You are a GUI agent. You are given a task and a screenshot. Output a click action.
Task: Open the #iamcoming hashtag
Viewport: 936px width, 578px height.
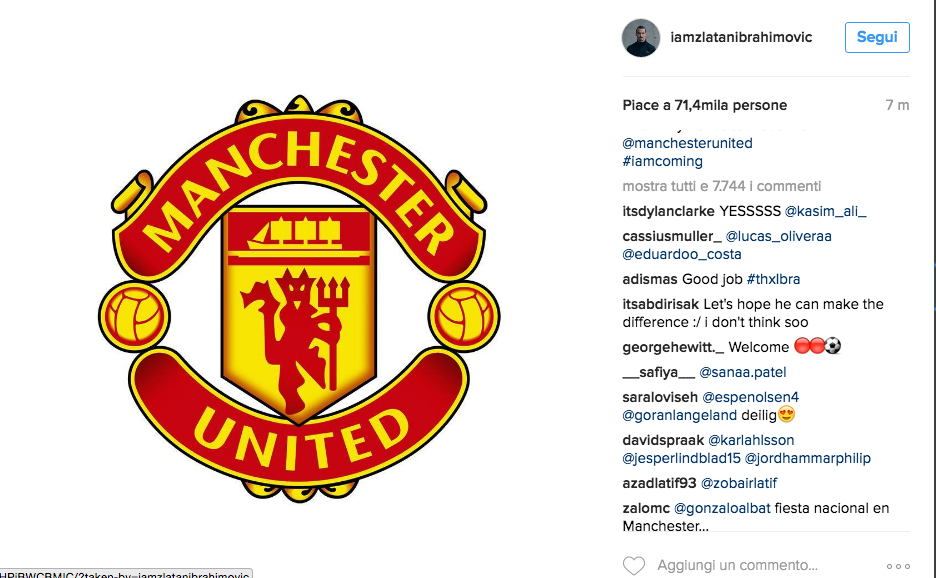[x=662, y=161]
